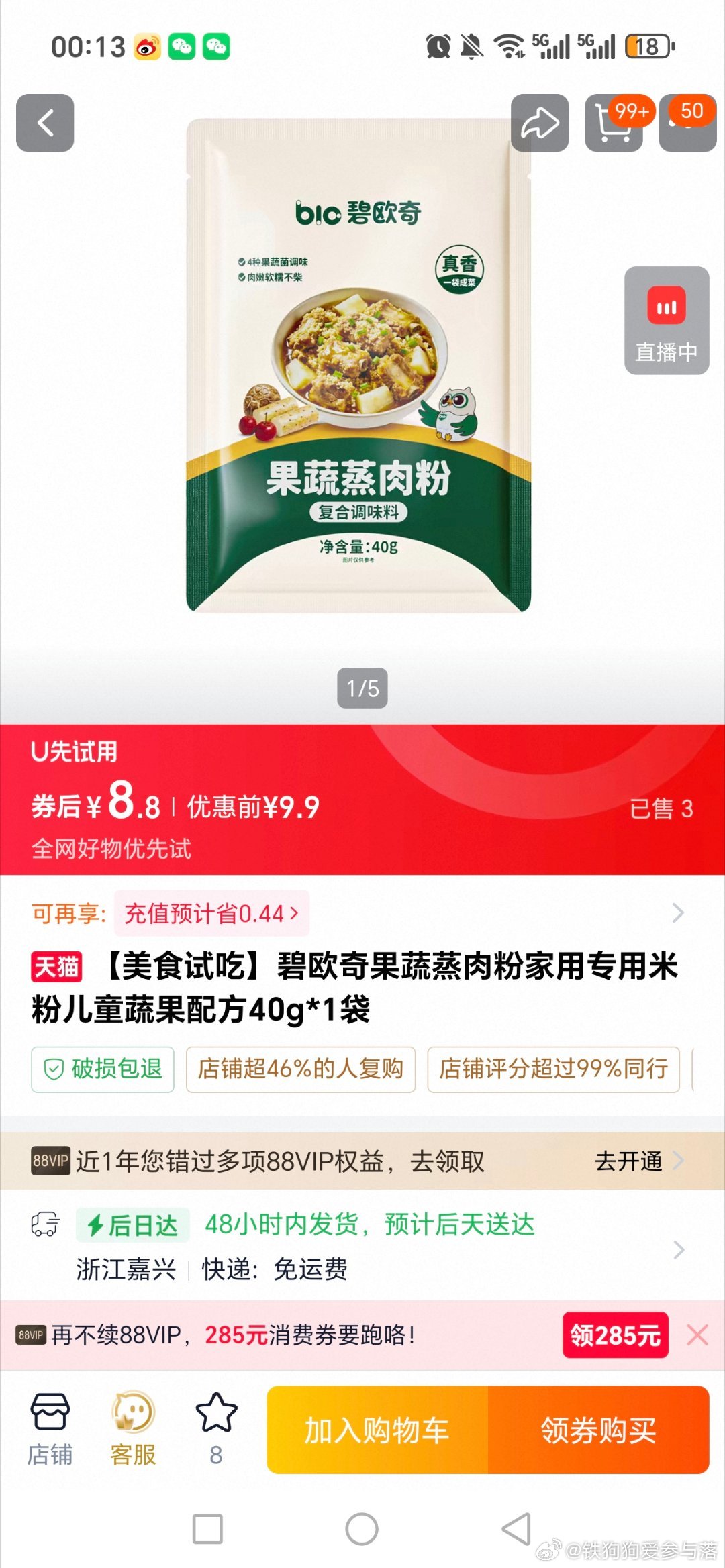Open the product image gallery
The width and height of the screenshot is (725, 1568).
click(x=358, y=366)
